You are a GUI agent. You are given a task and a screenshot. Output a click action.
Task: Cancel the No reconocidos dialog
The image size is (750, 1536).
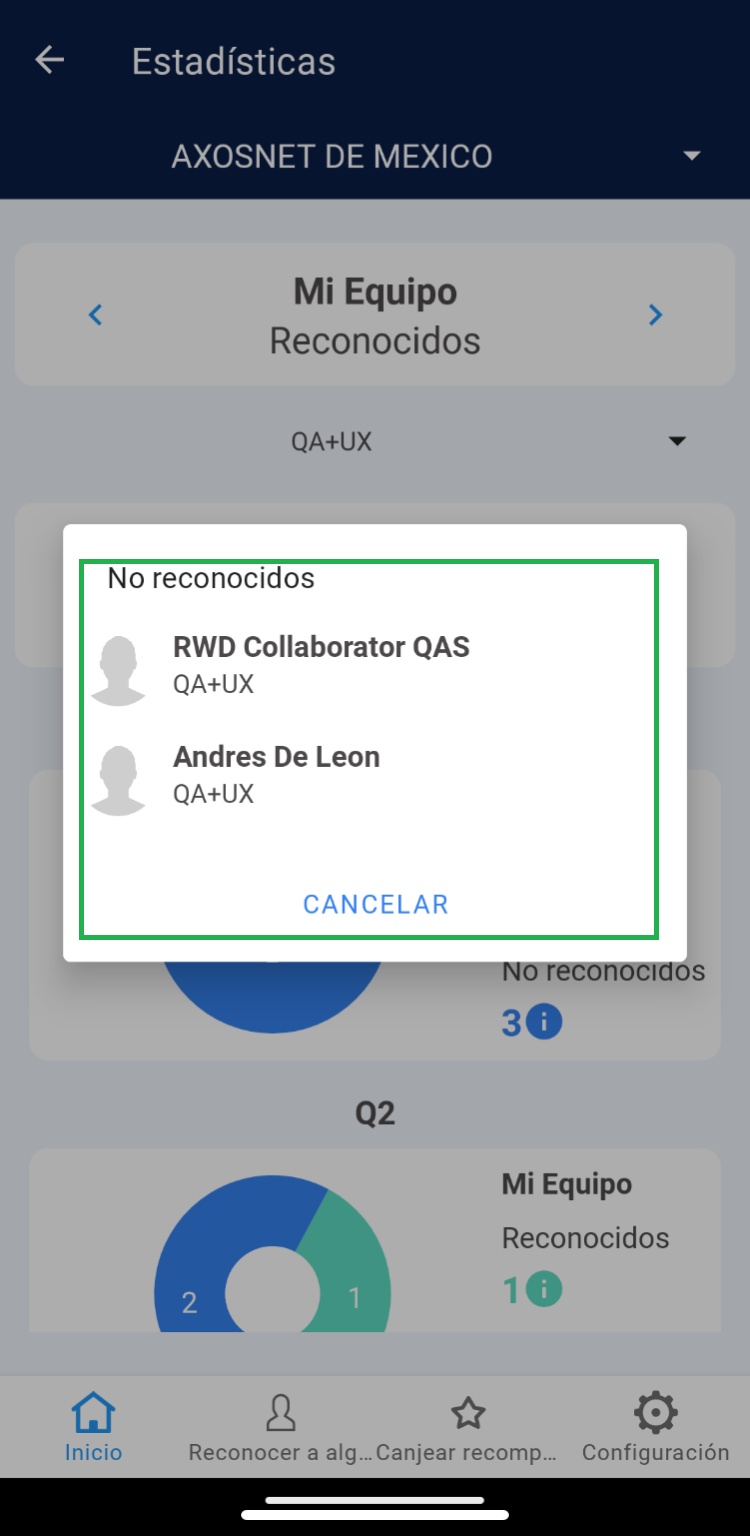point(375,904)
